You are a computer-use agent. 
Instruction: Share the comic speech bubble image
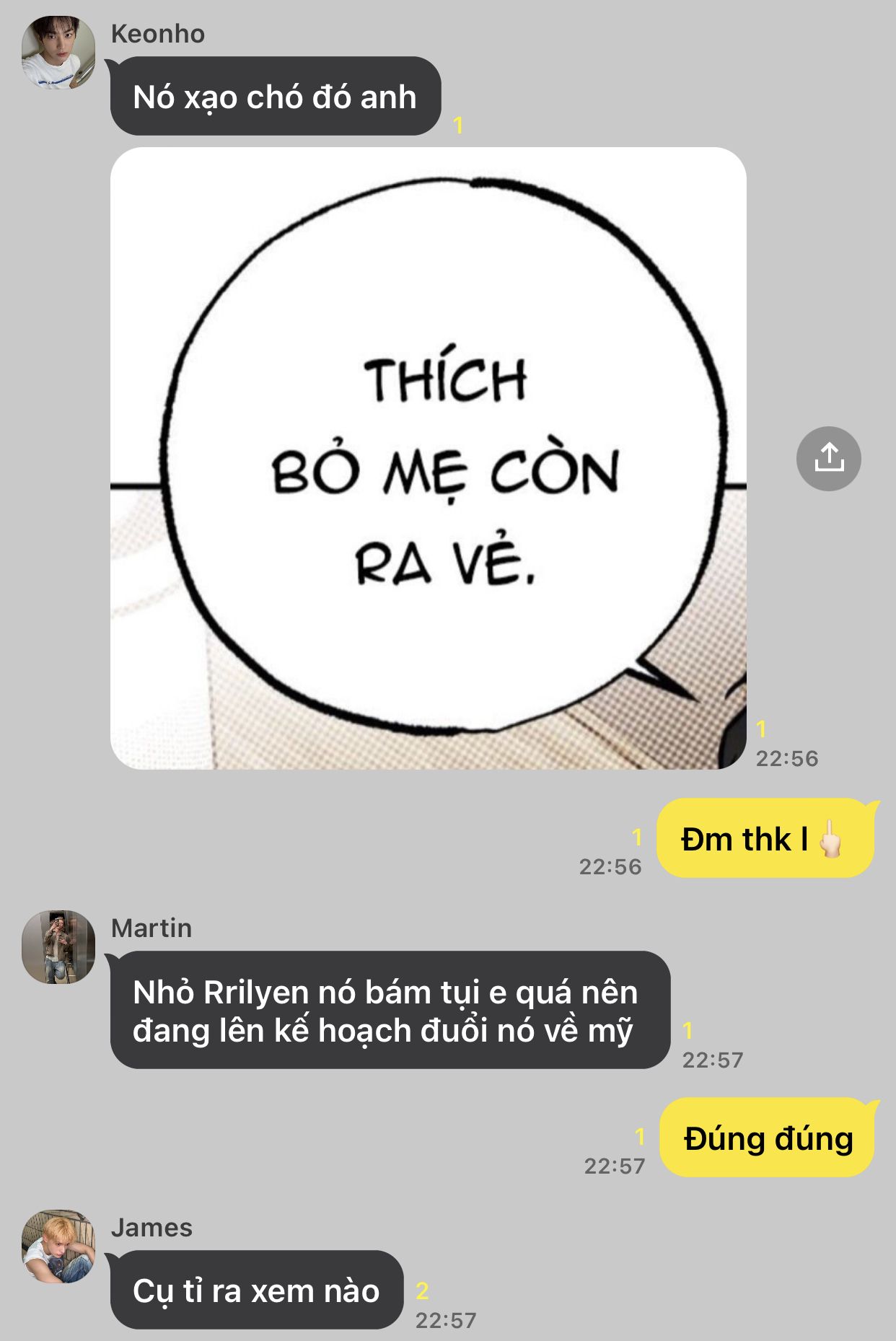click(x=828, y=459)
